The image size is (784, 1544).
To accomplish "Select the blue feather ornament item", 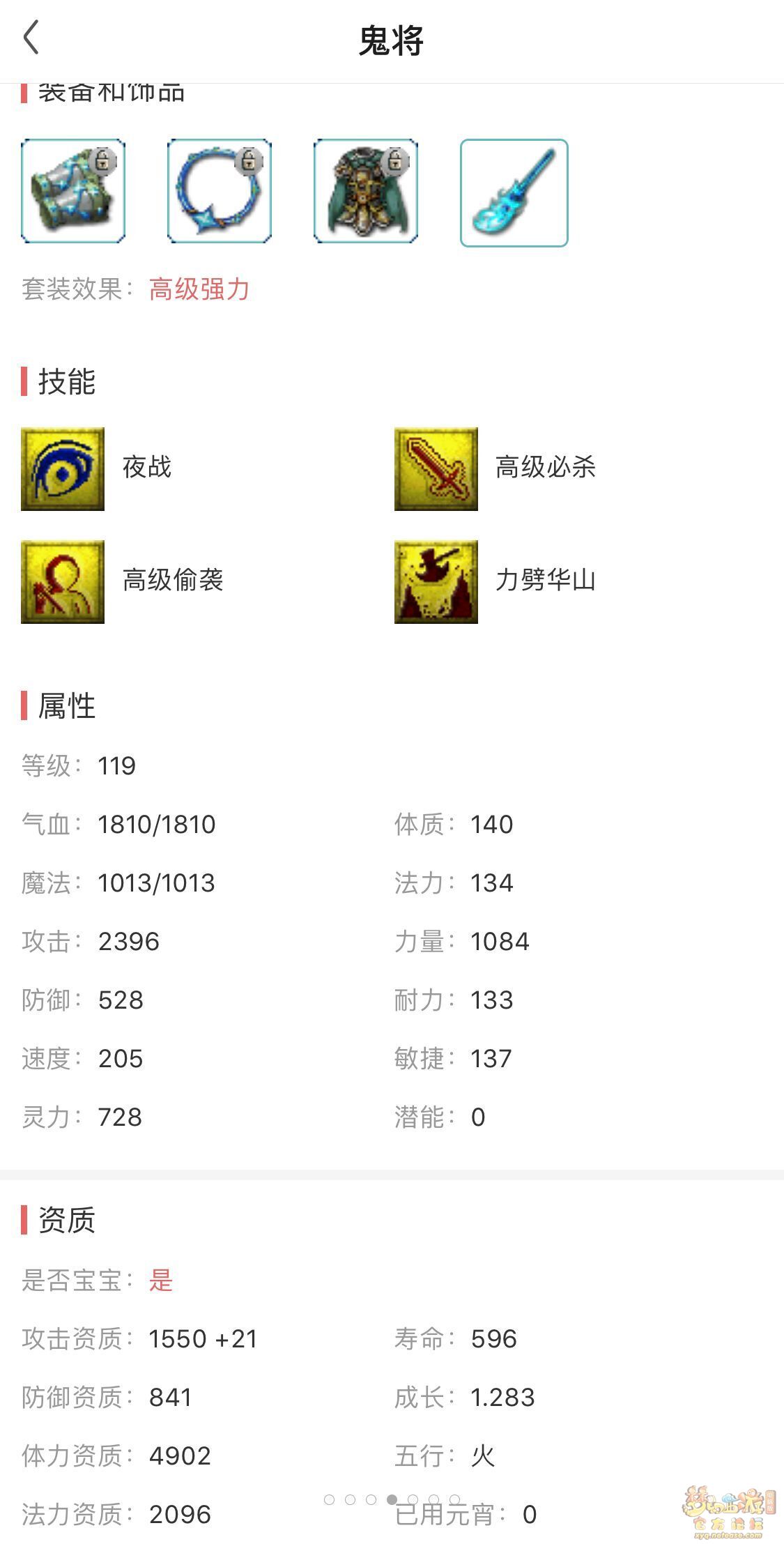I will tap(514, 193).
